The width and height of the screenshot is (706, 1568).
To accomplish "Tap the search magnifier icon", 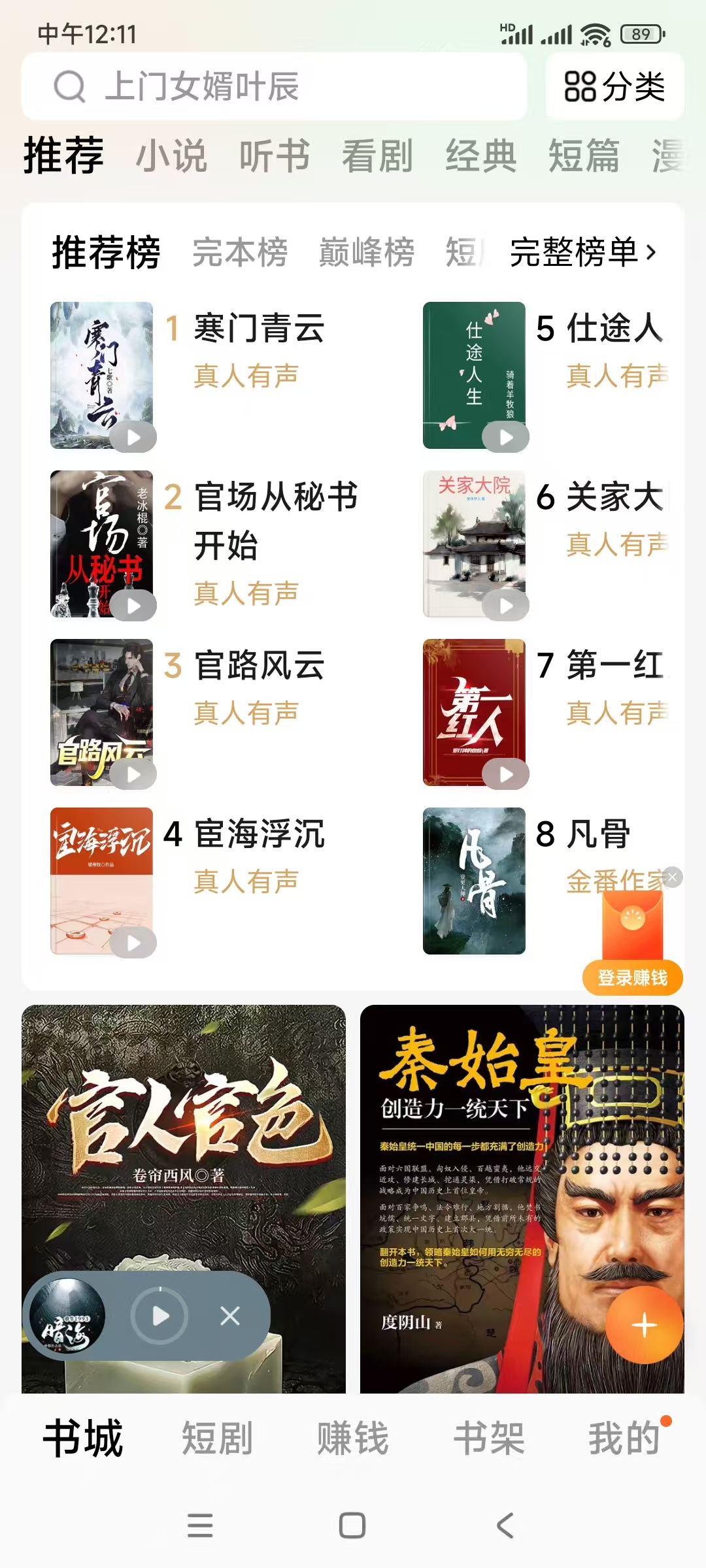I will point(71,88).
